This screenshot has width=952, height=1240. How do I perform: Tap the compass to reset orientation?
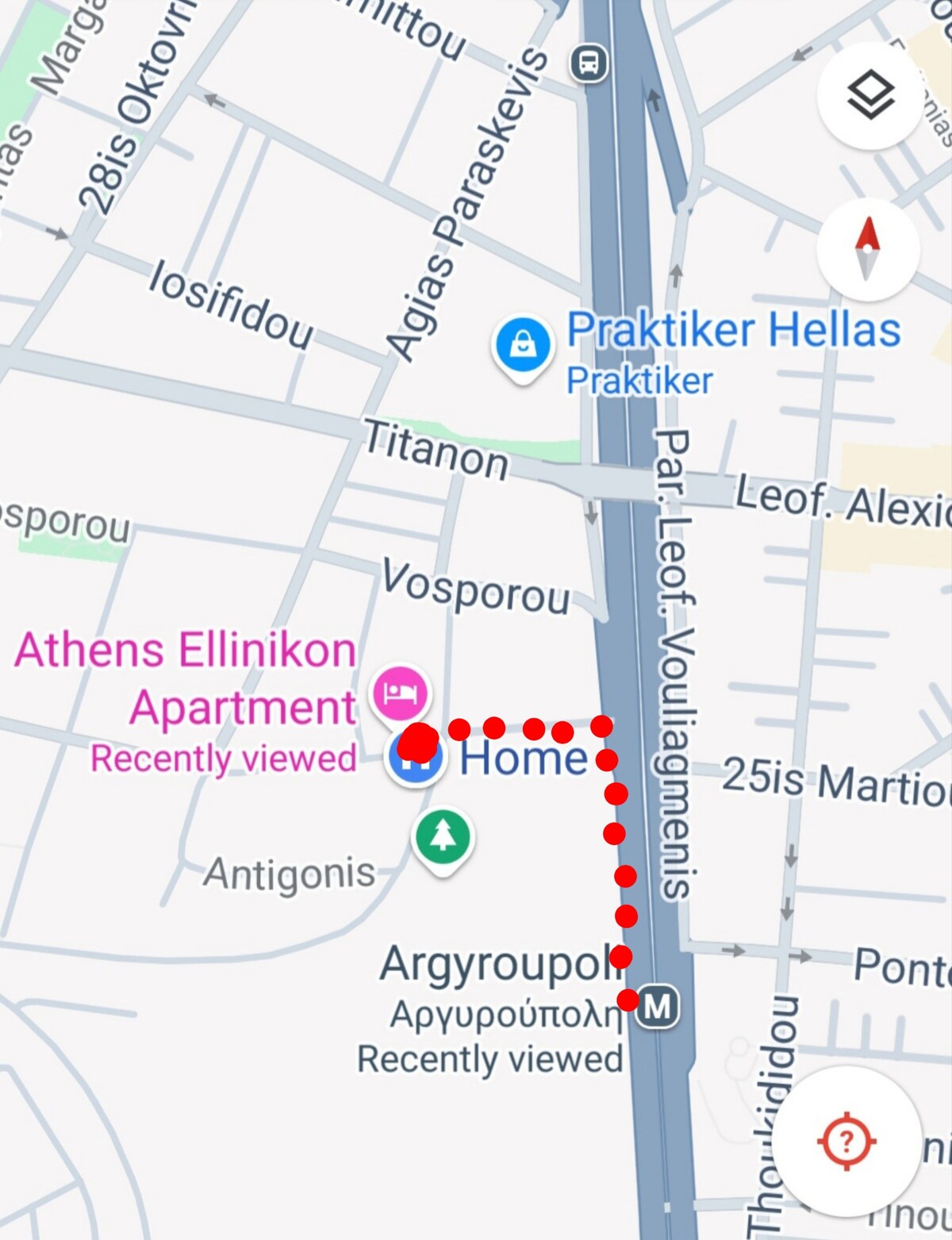click(868, 248)
